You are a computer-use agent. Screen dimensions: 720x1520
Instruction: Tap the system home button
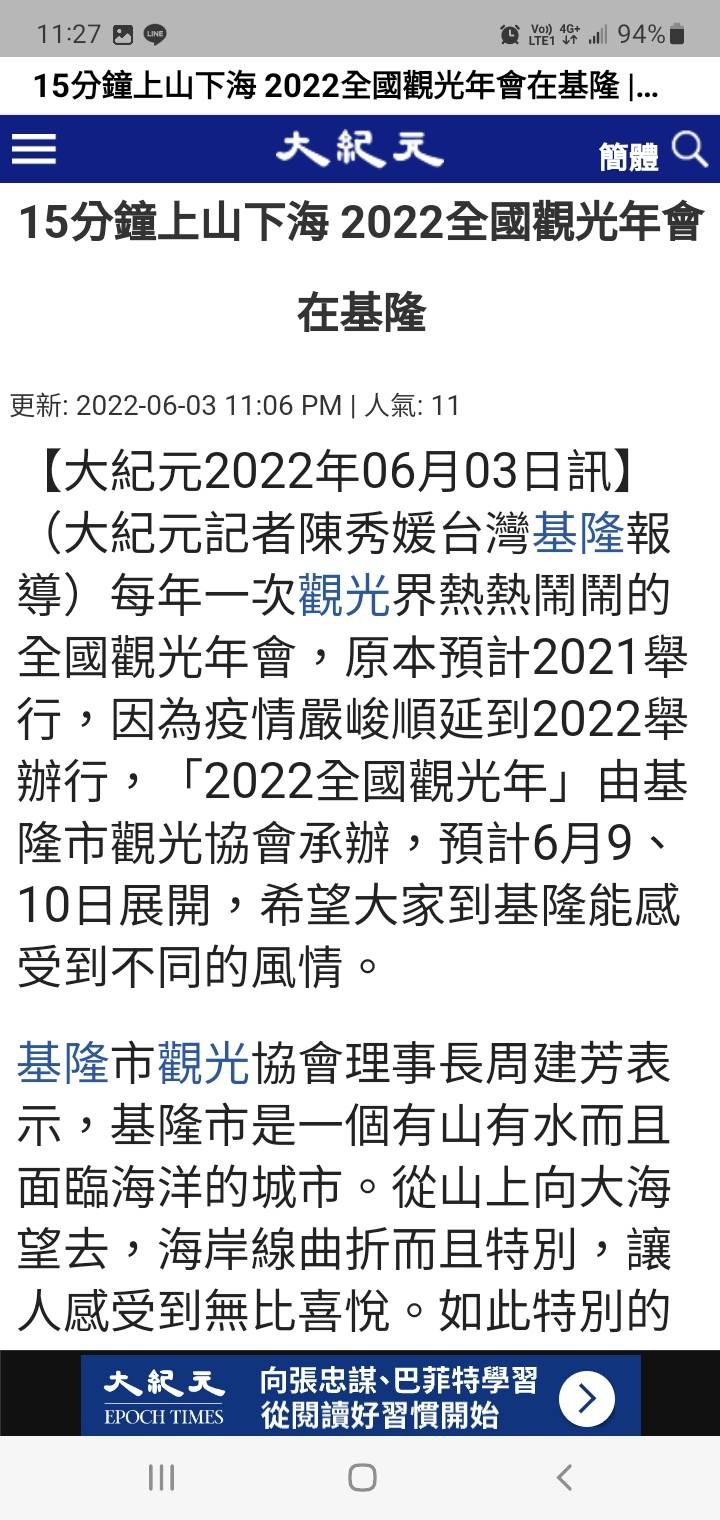[362, 1477]
